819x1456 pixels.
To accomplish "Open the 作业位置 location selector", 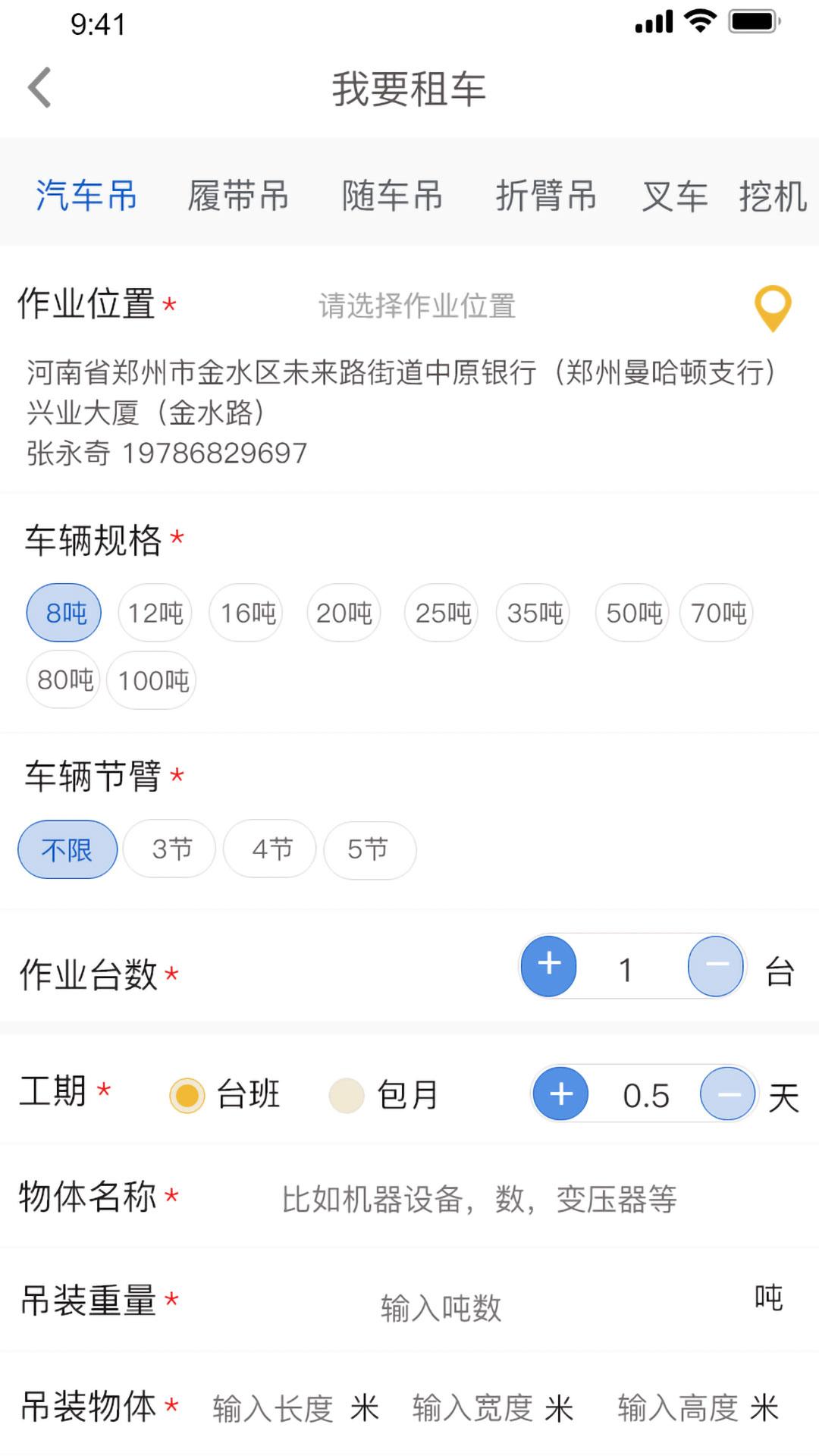I will [x=416, y=306].
